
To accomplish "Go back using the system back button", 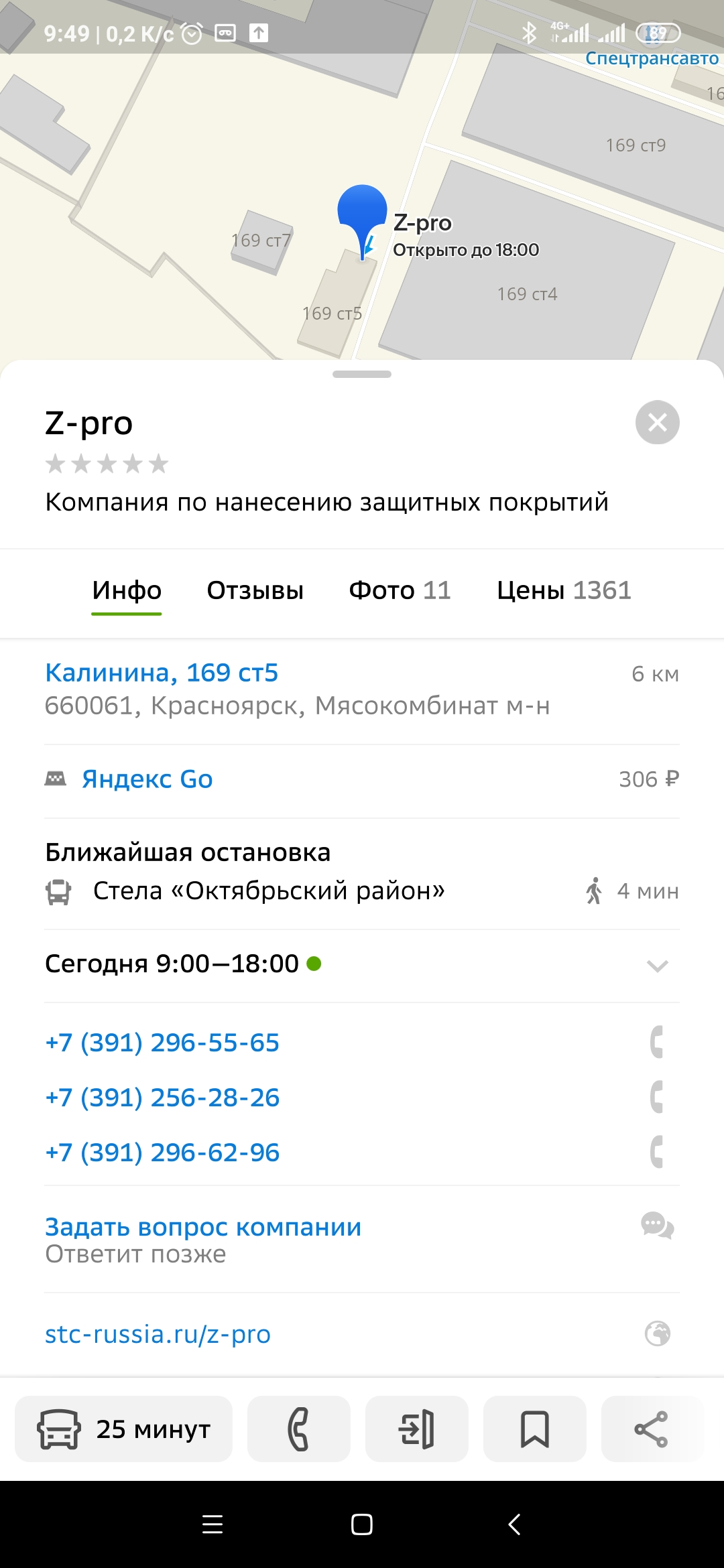I will 514,1524.
